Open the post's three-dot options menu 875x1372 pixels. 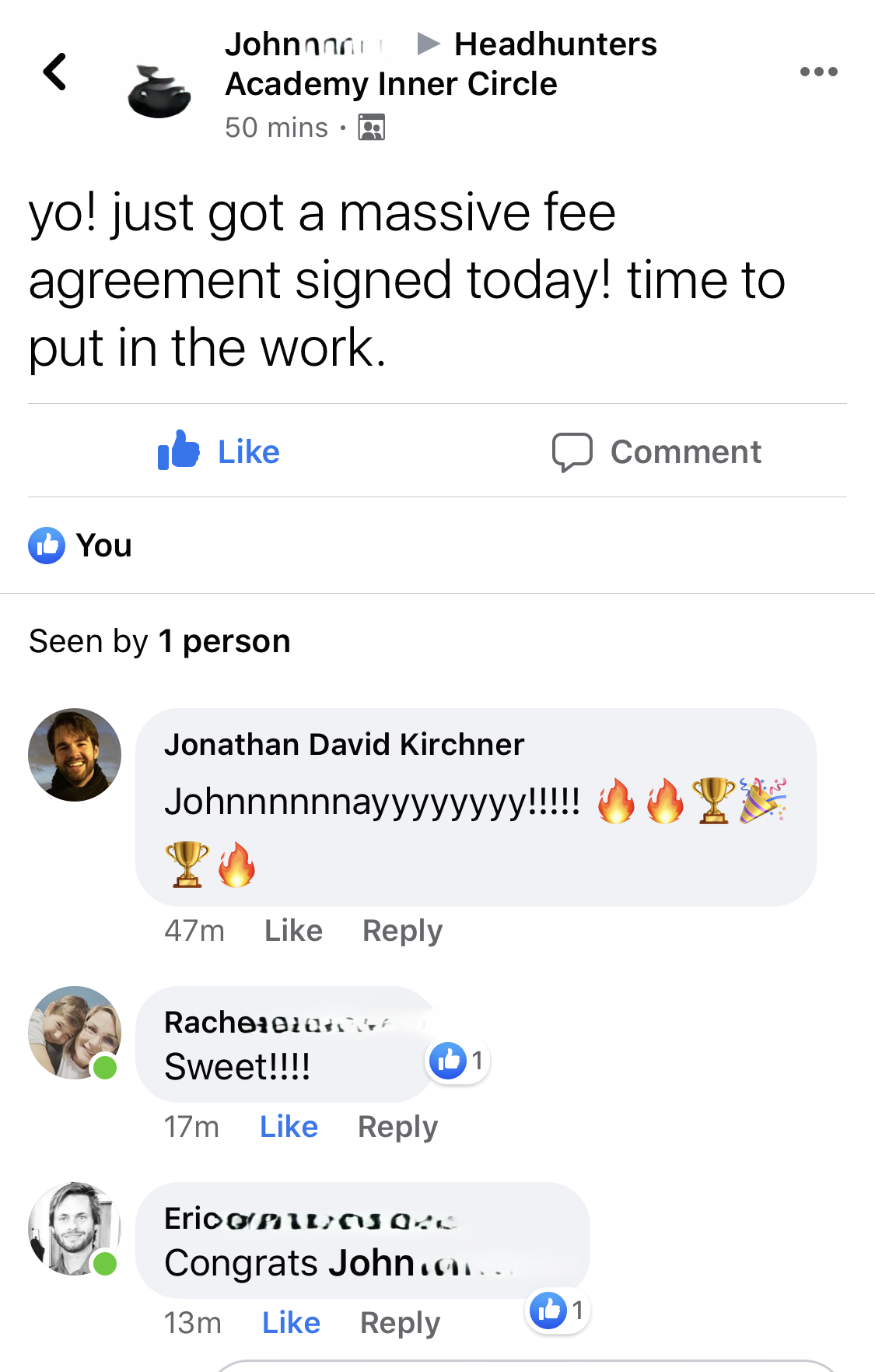point(818,72)
